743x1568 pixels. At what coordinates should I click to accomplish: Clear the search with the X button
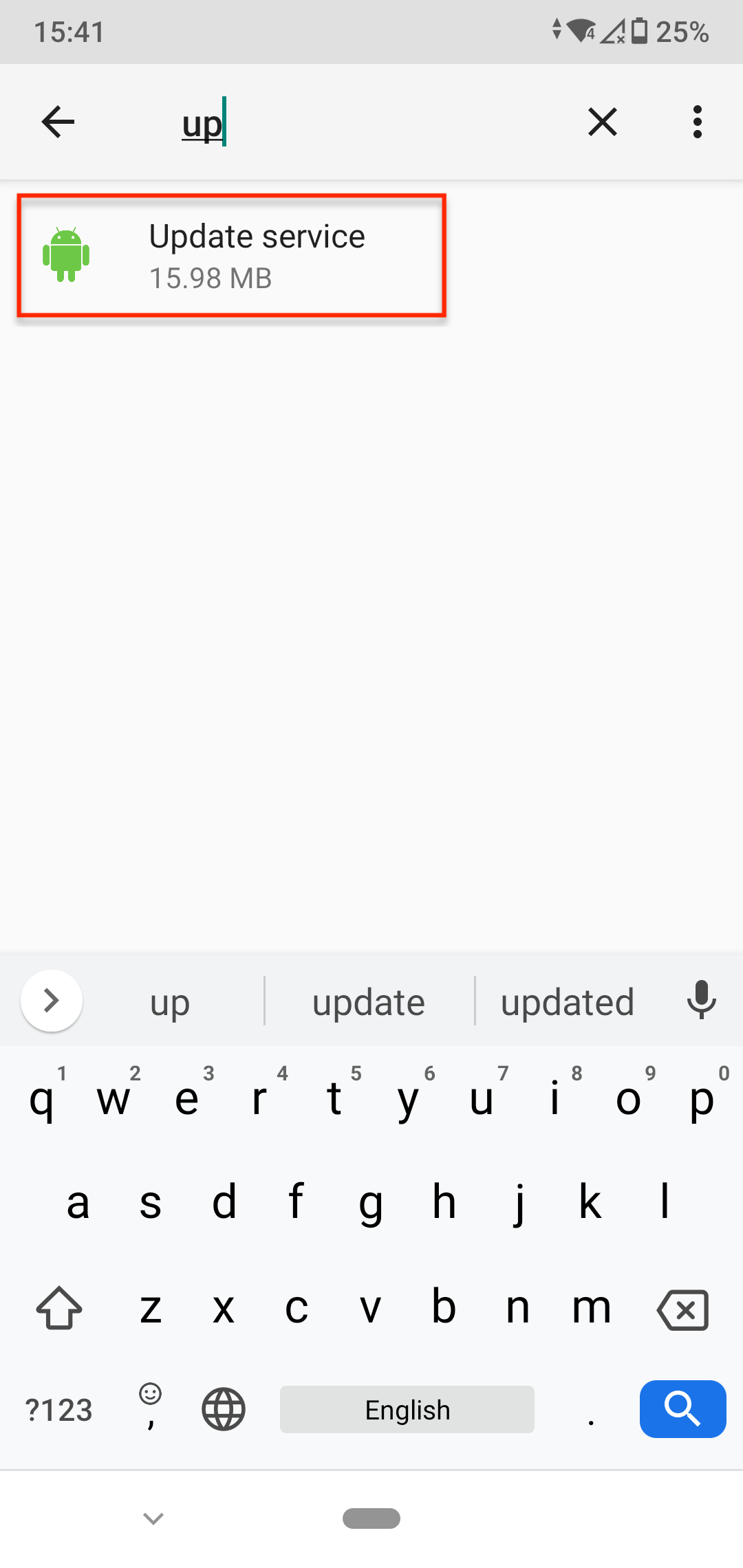tap(602, 121)
